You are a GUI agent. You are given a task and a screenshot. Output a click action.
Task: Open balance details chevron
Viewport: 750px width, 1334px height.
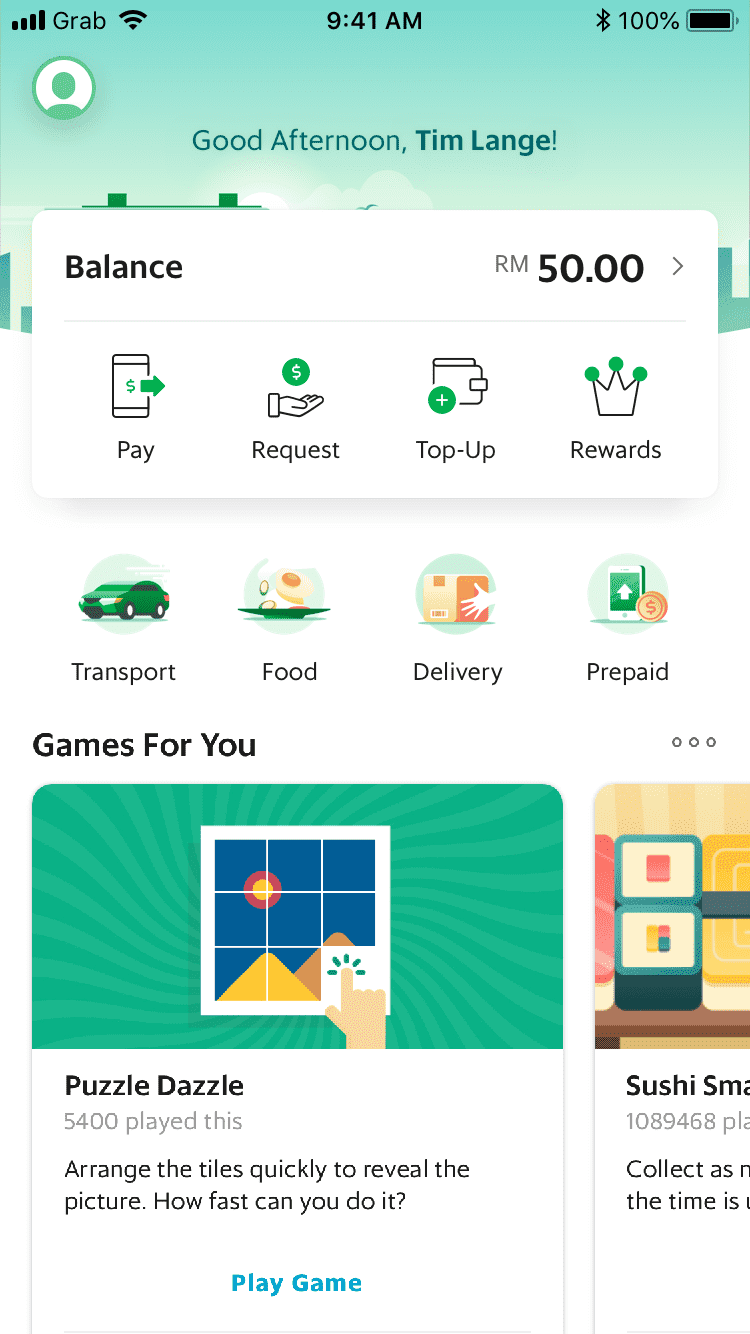(678, 266)
